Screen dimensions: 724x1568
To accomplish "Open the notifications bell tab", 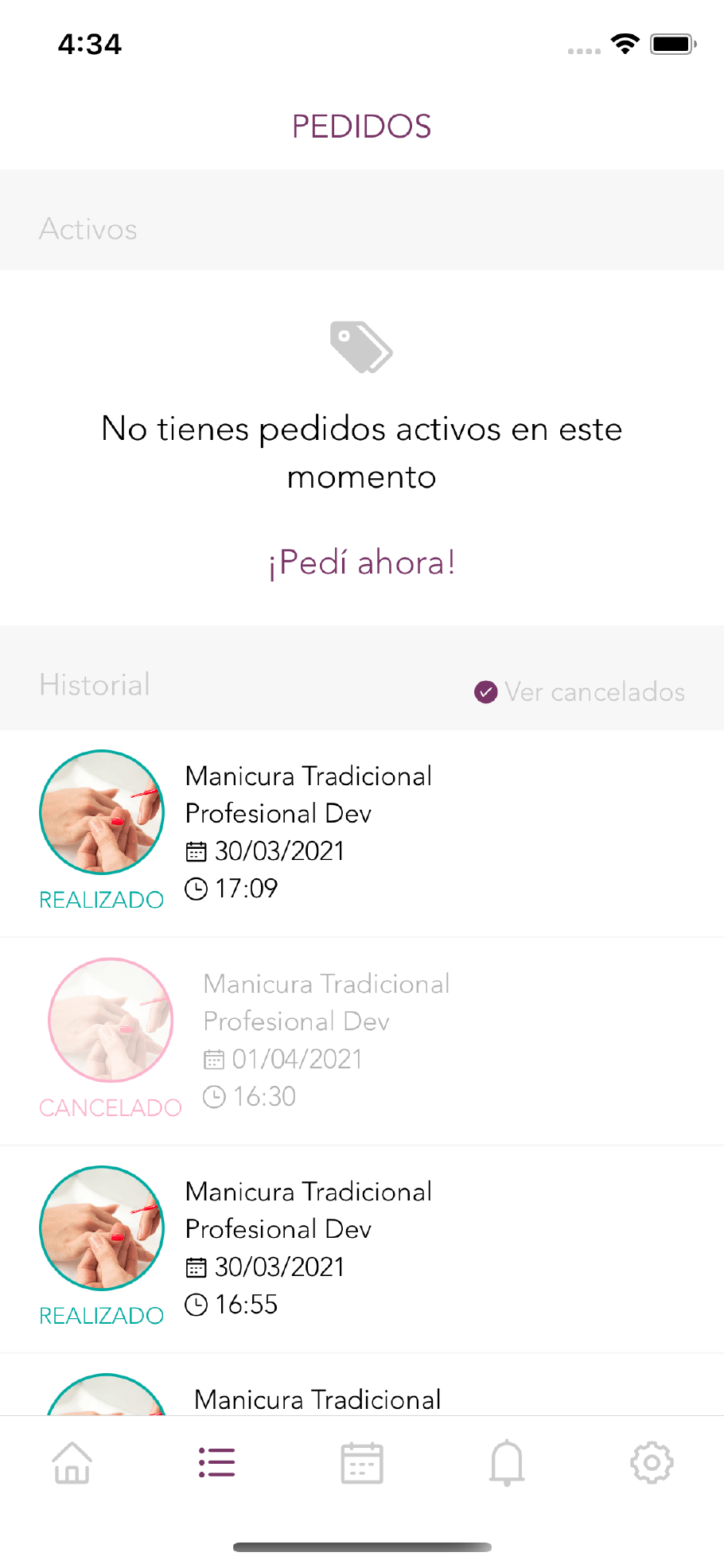I will [507, 1462].
